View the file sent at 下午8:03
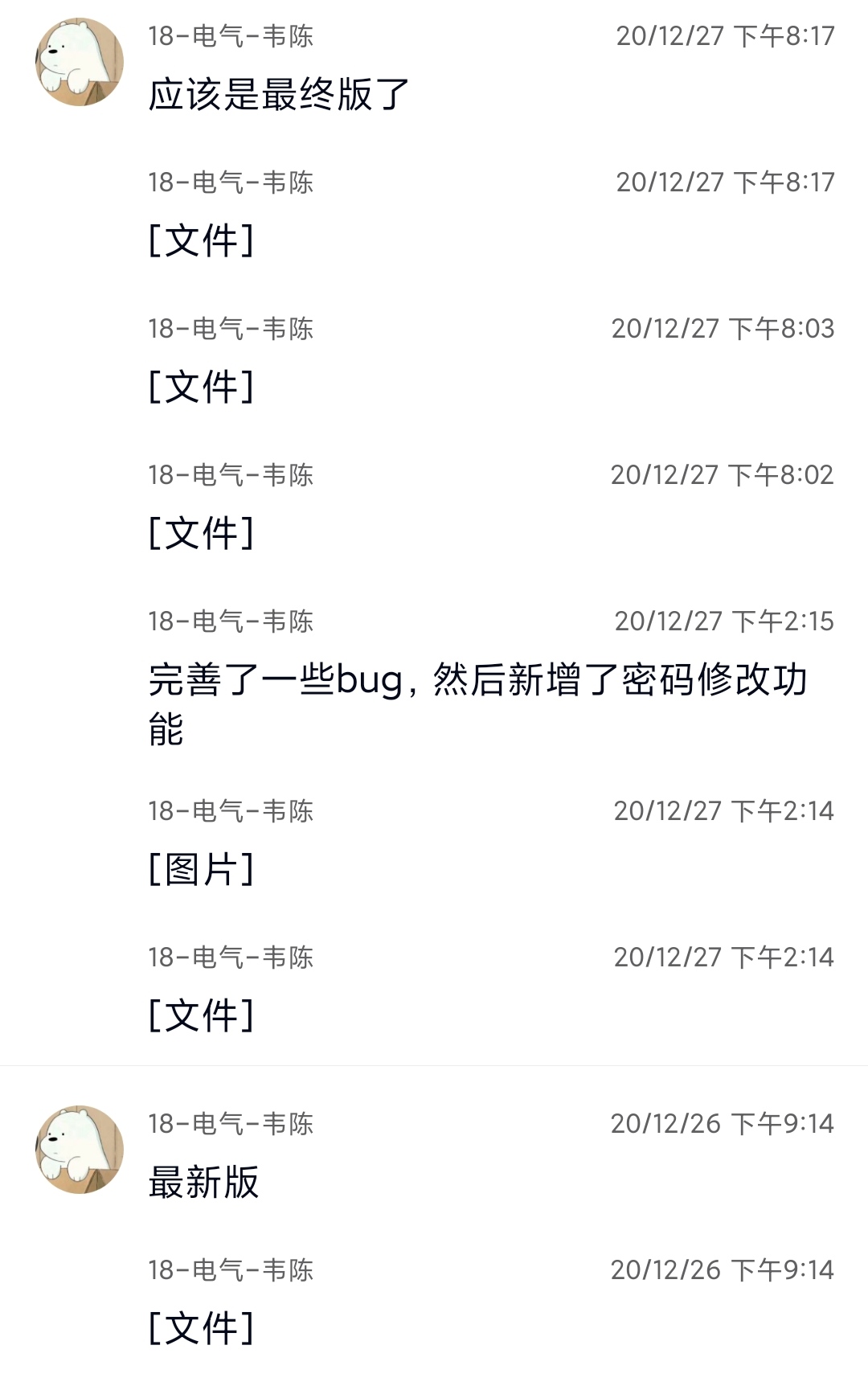The image size is (868, 1378). click(202, 387)
